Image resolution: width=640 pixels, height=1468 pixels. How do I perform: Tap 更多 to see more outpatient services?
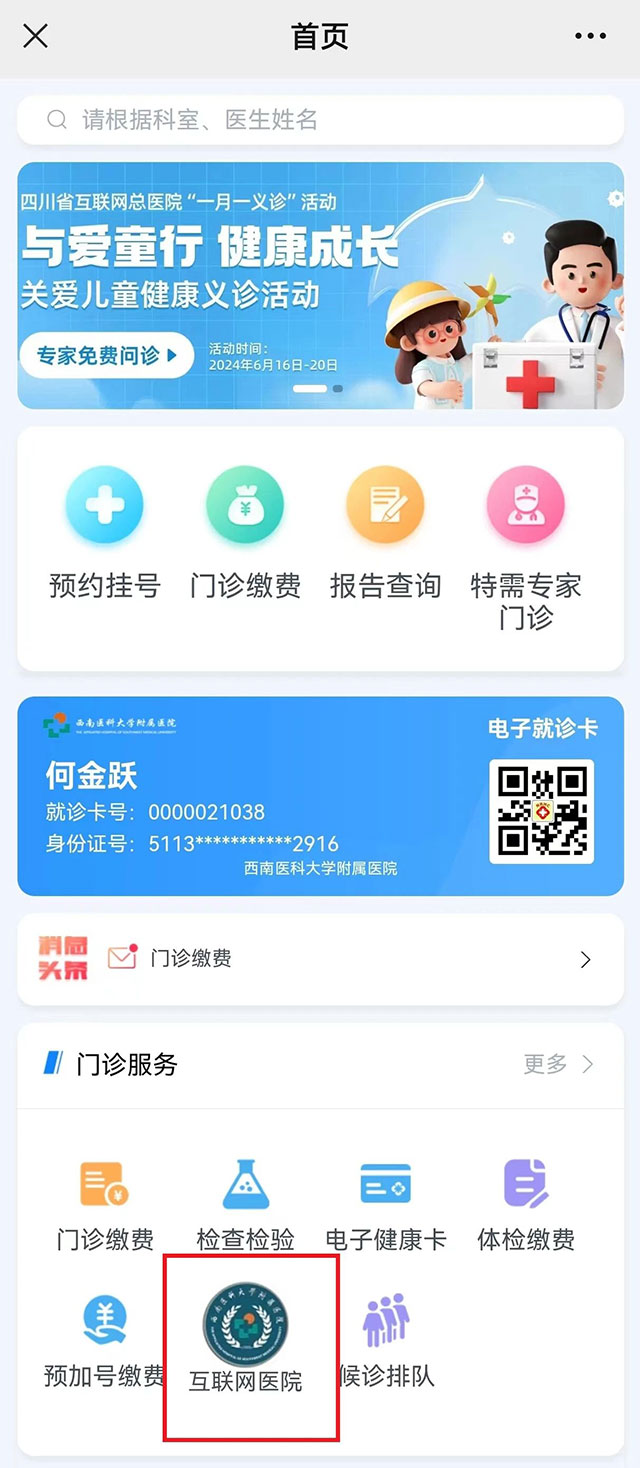[x=557, y=1064]
